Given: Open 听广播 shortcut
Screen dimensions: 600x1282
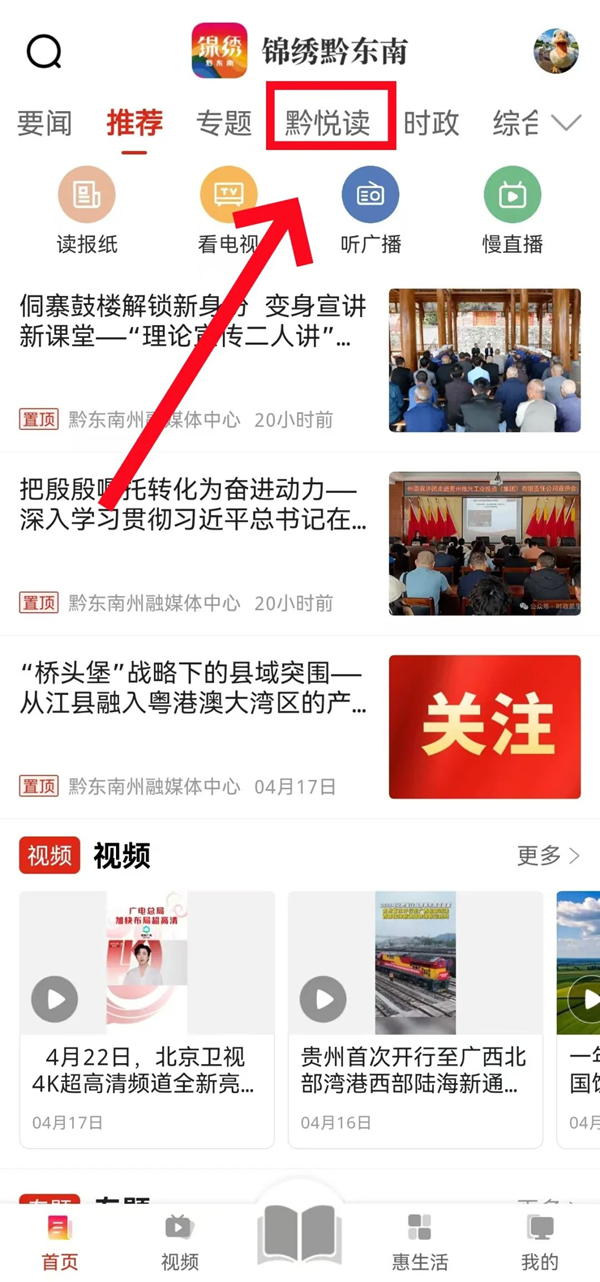Looking at the screenshot, I should 370,211.
